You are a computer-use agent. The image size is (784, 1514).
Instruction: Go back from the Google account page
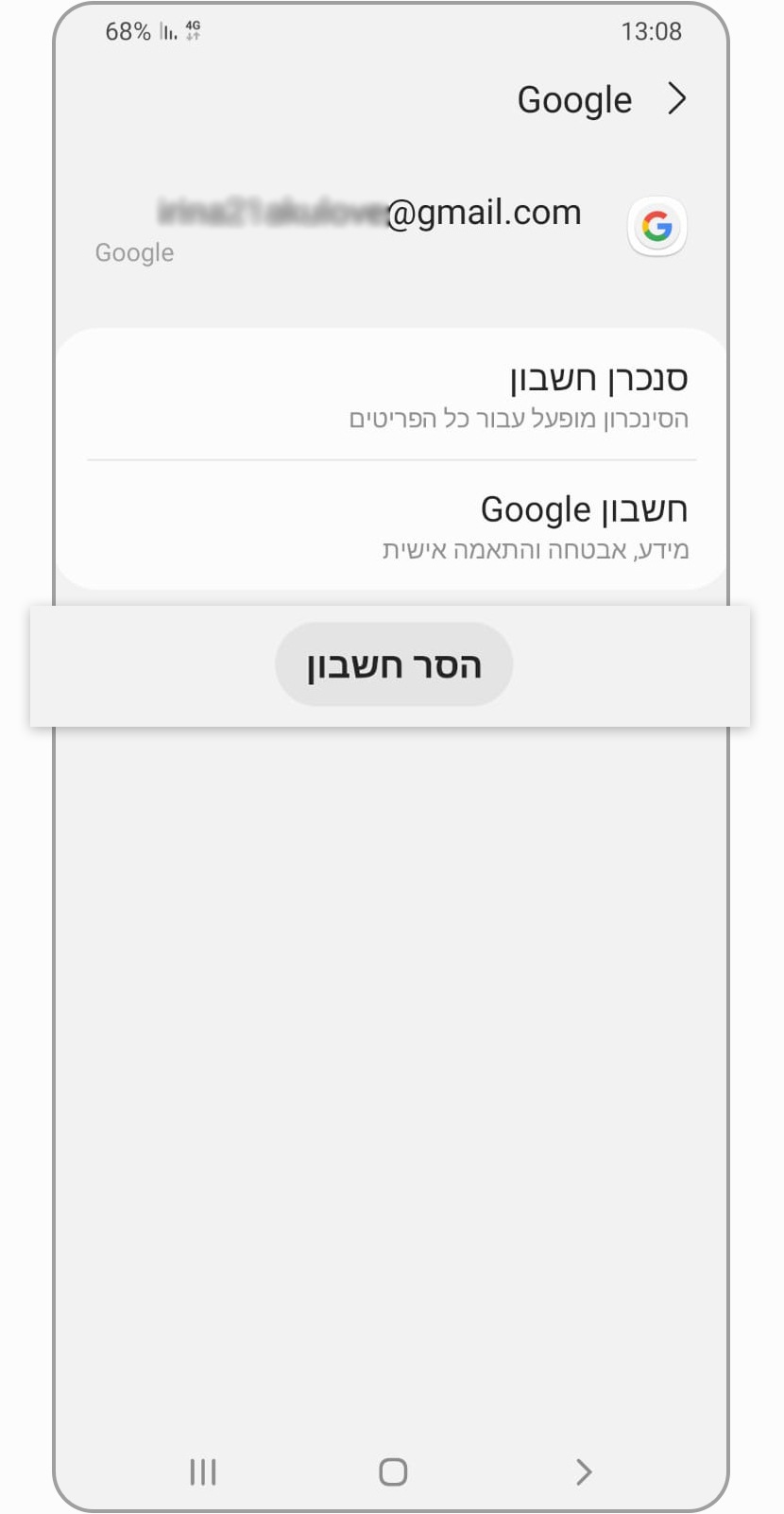[x=676, y=99]
